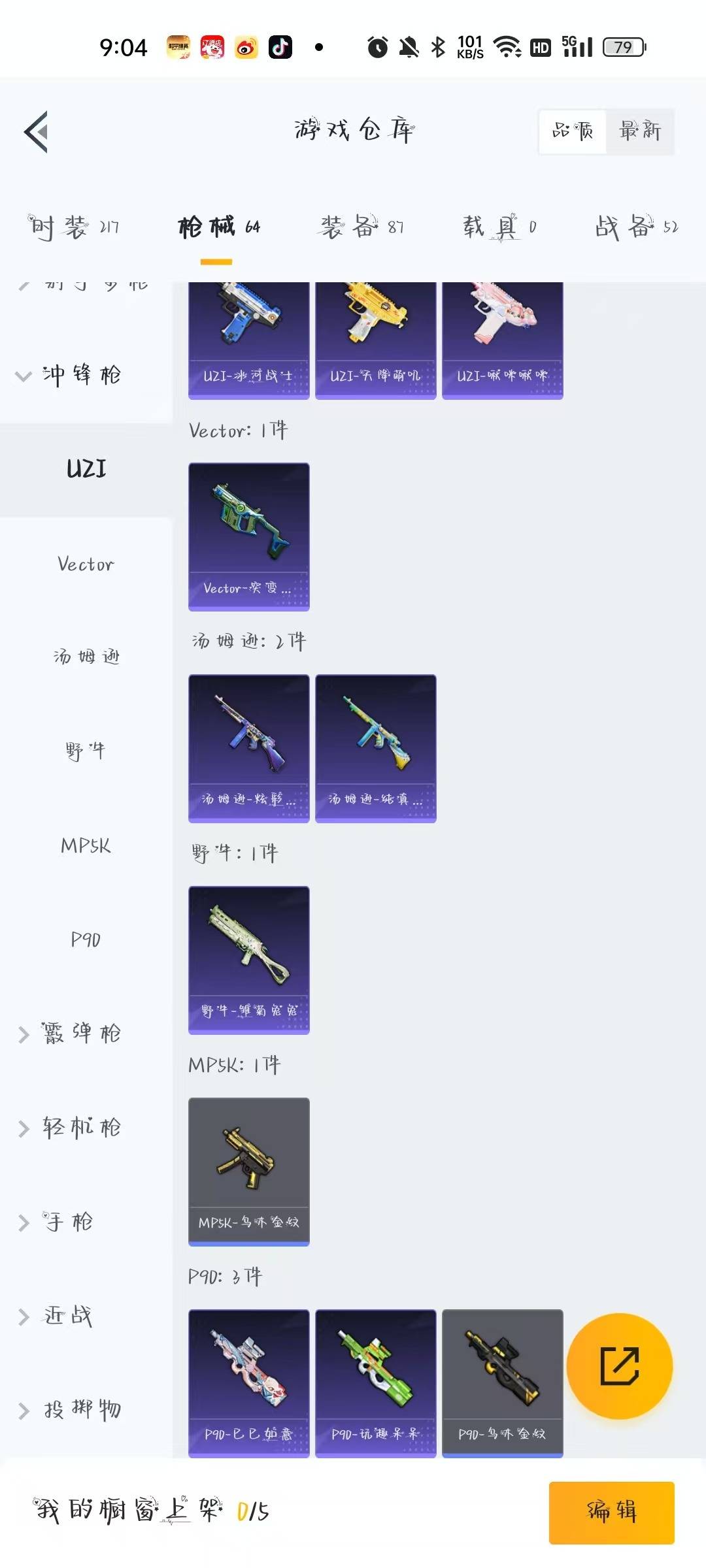Select 野牛 in the side list

tap(86, 751)
